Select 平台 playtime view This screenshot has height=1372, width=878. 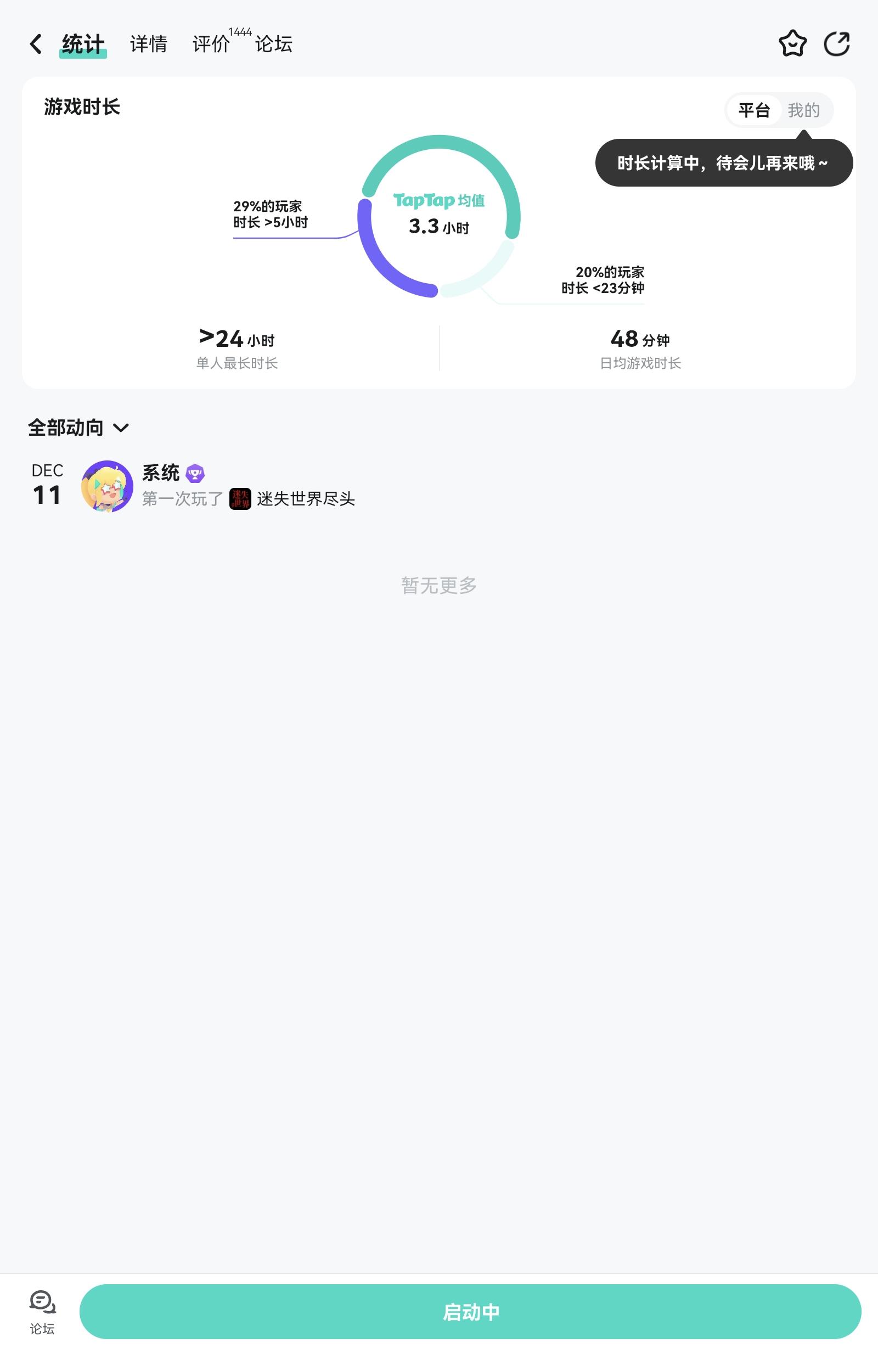pos(754,110)
